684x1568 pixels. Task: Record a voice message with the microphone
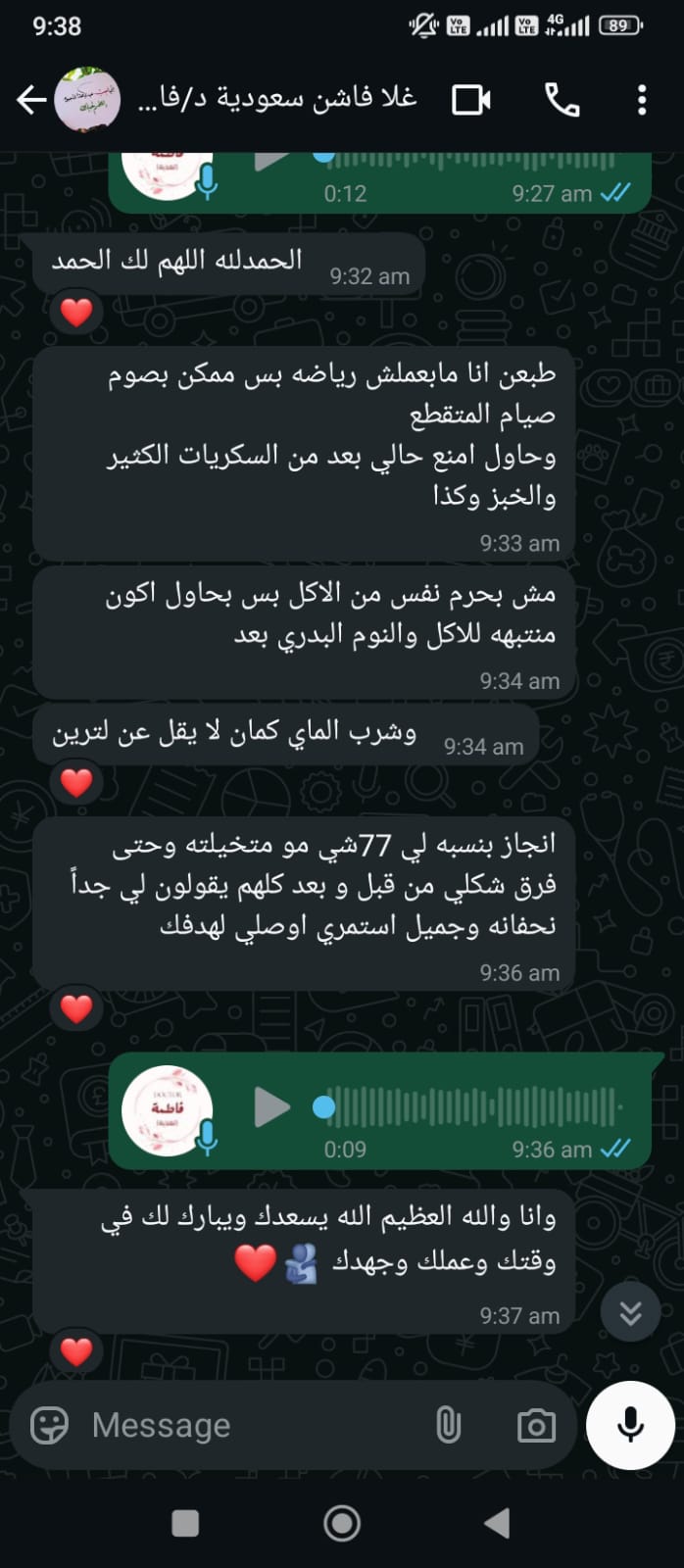[x=630, y=1425]
